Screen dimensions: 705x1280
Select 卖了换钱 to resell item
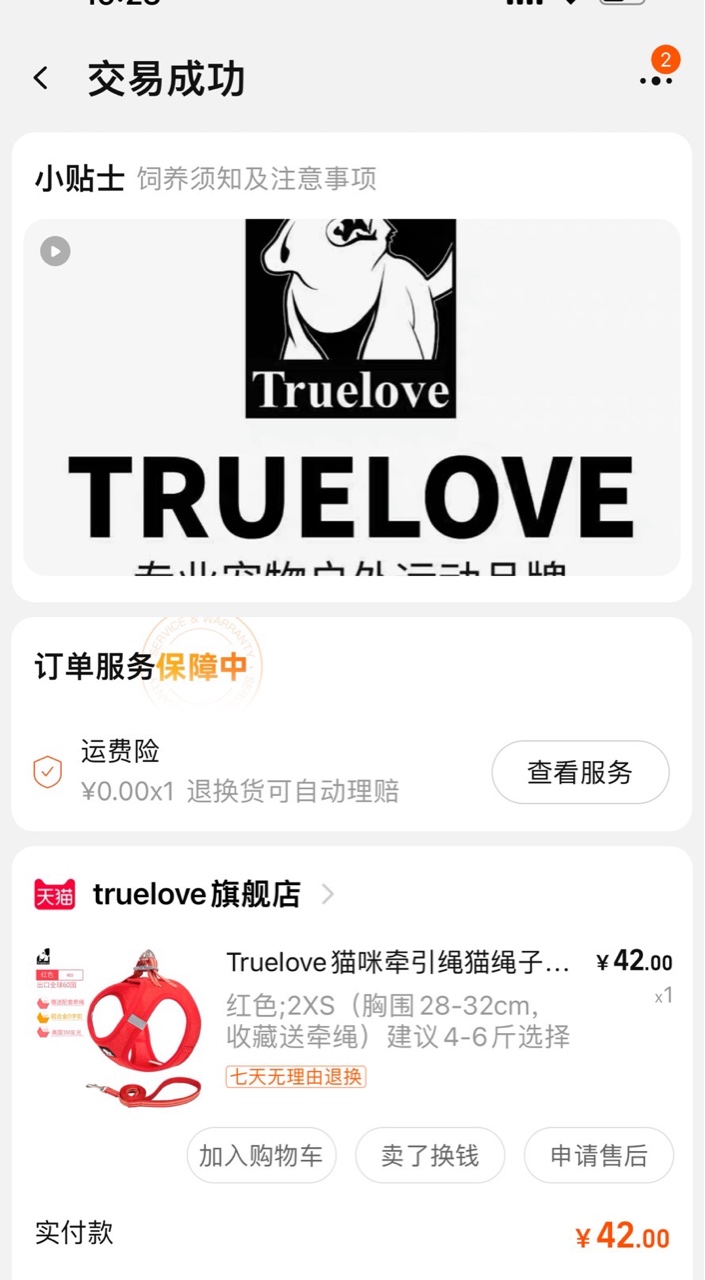coord(430,1156)
